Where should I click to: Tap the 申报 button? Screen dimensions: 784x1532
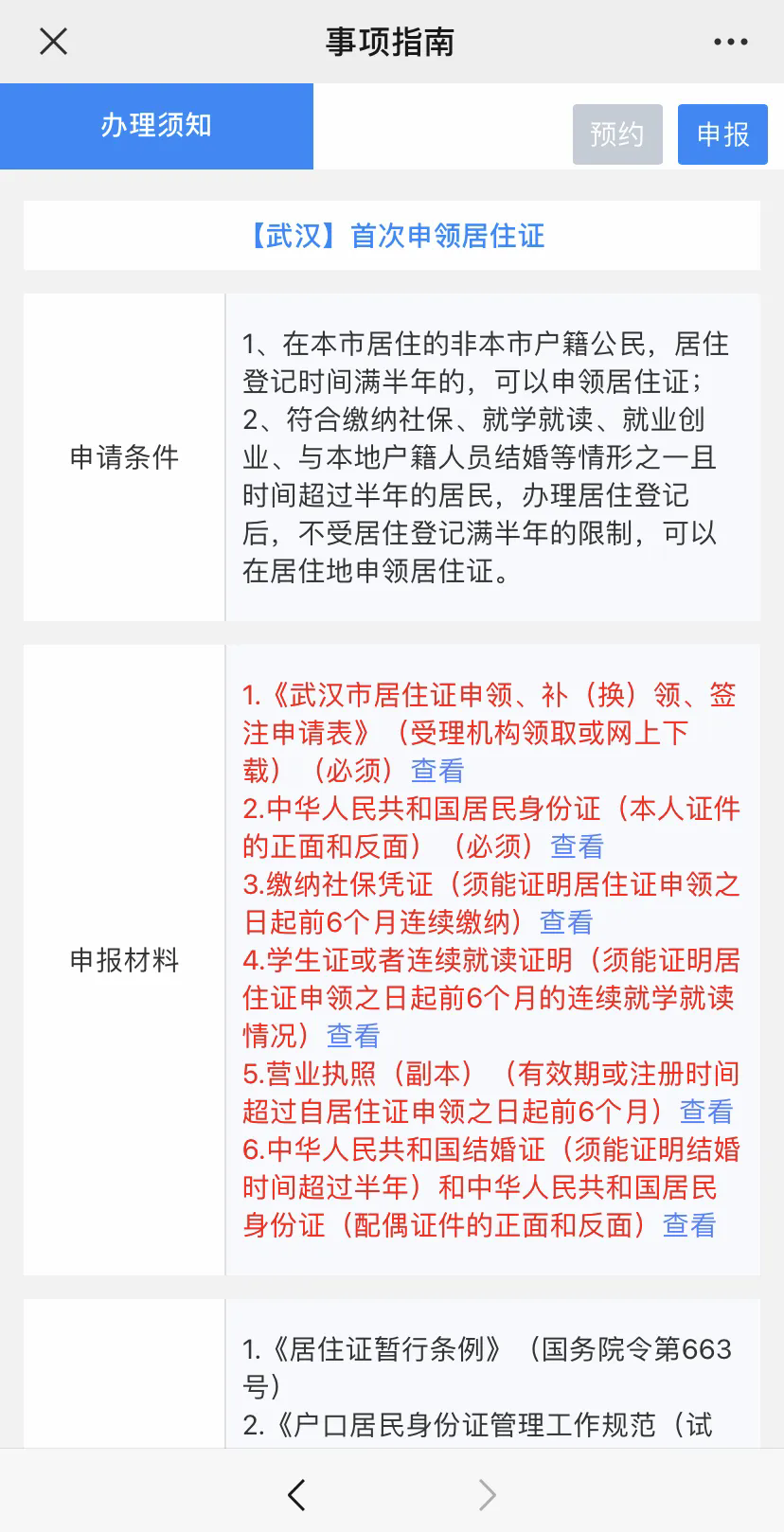722,134
